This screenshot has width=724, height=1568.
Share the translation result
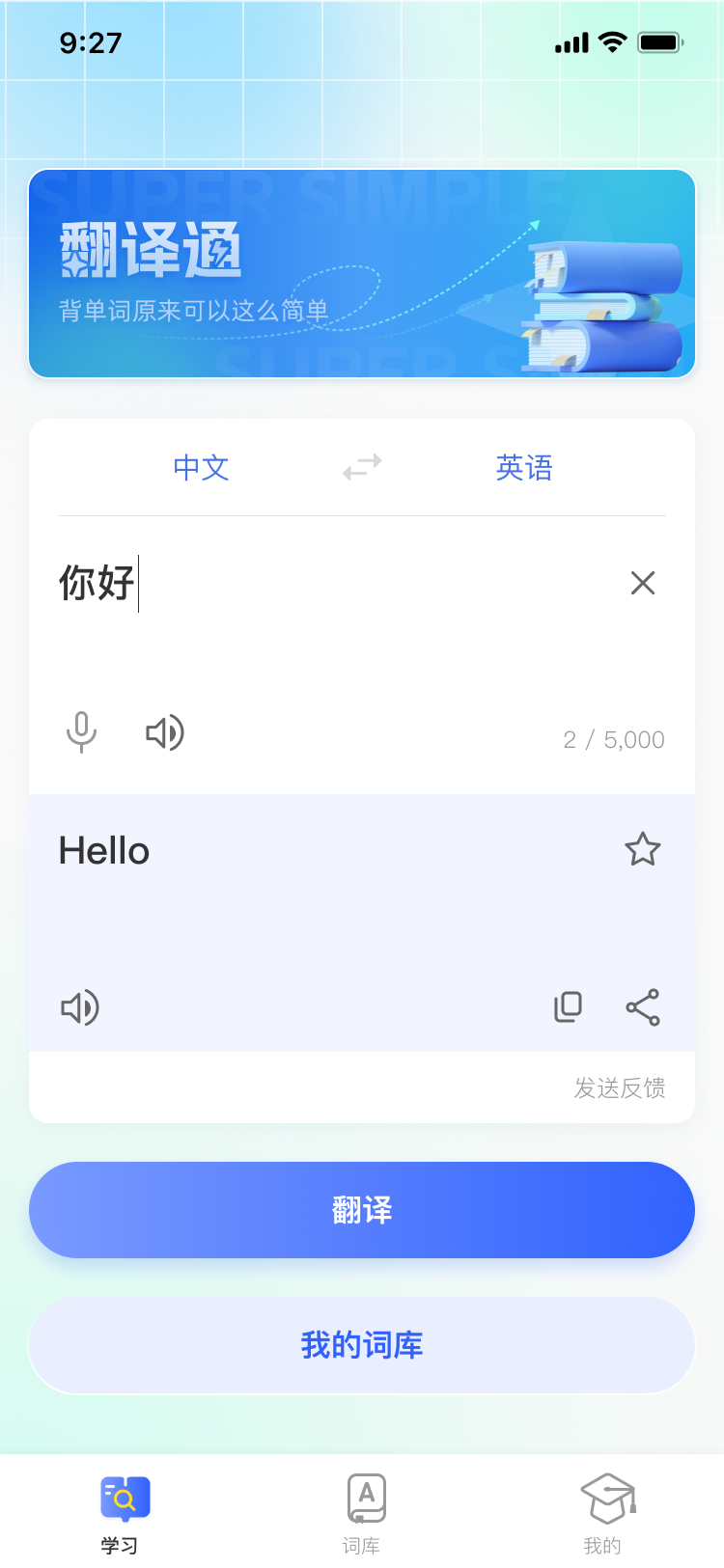coord(643,1007)
